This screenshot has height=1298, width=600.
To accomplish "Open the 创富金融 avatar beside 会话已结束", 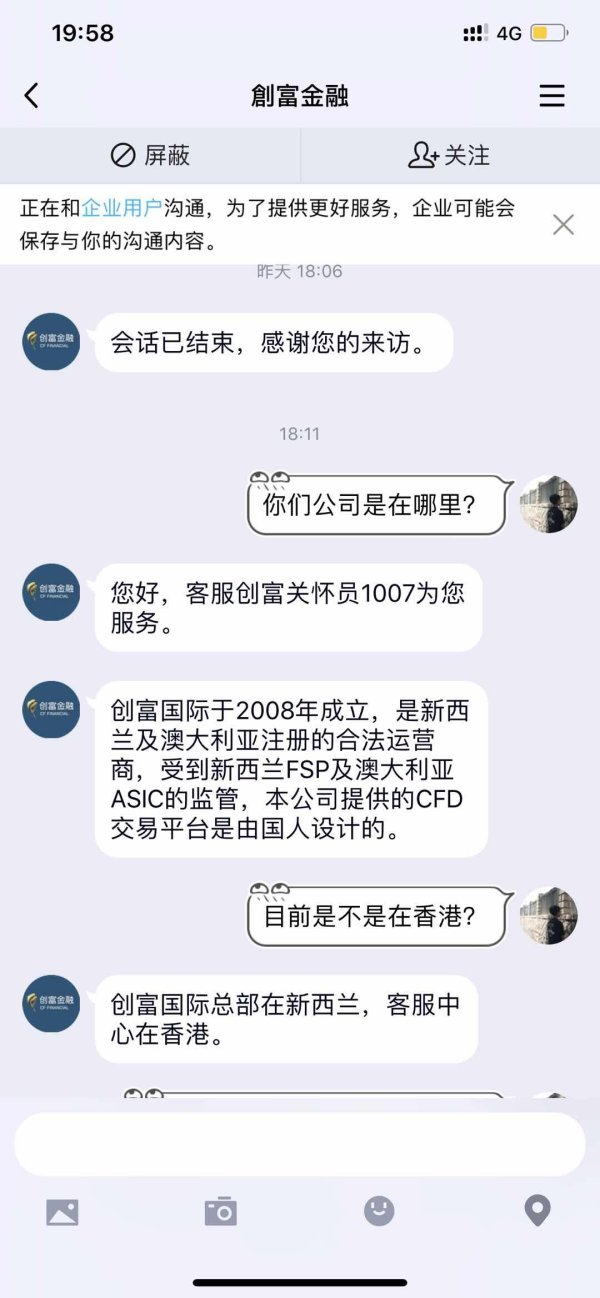I will pos(51,342).
